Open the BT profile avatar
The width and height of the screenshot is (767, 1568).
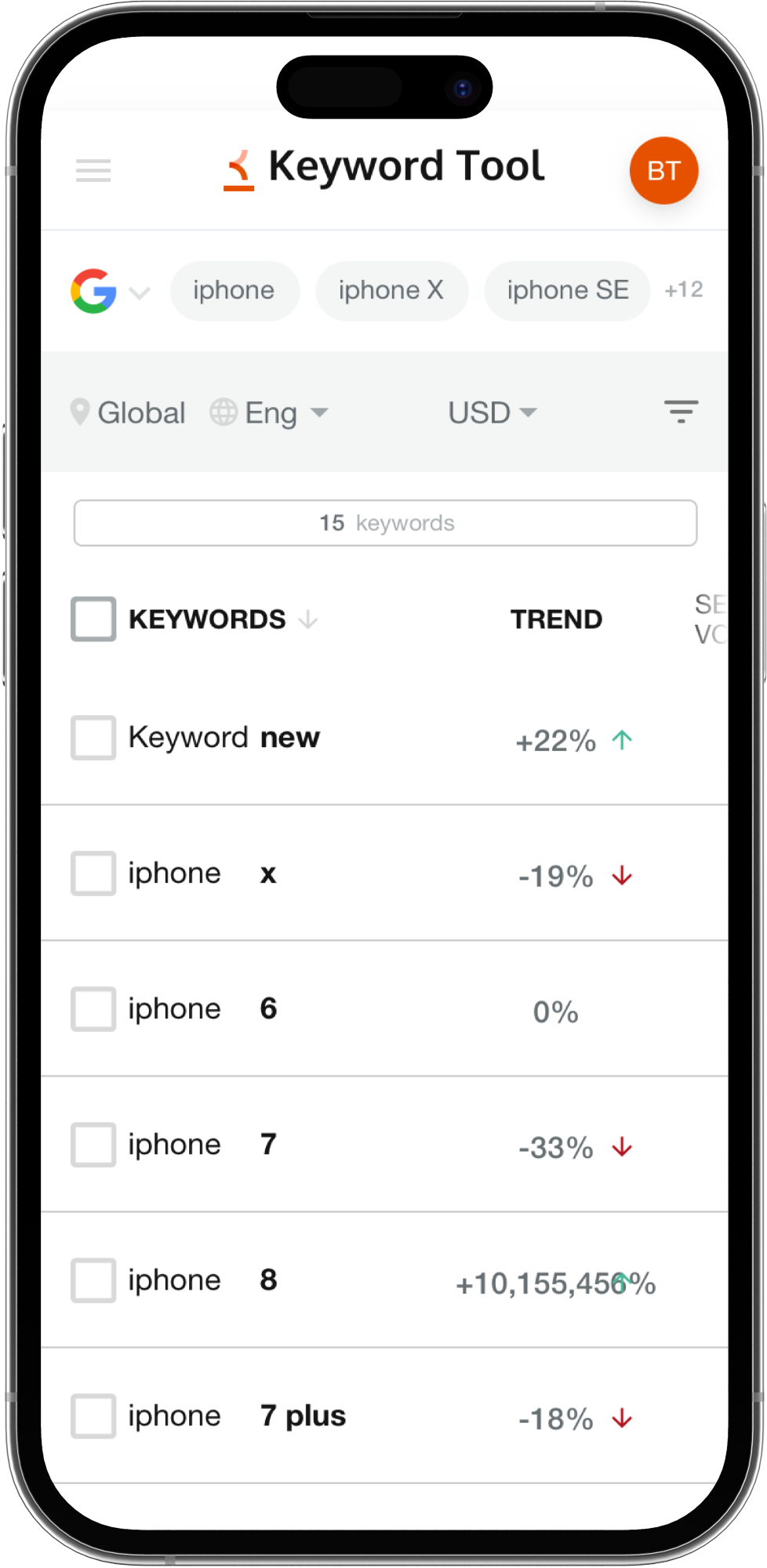pos(663,170)
